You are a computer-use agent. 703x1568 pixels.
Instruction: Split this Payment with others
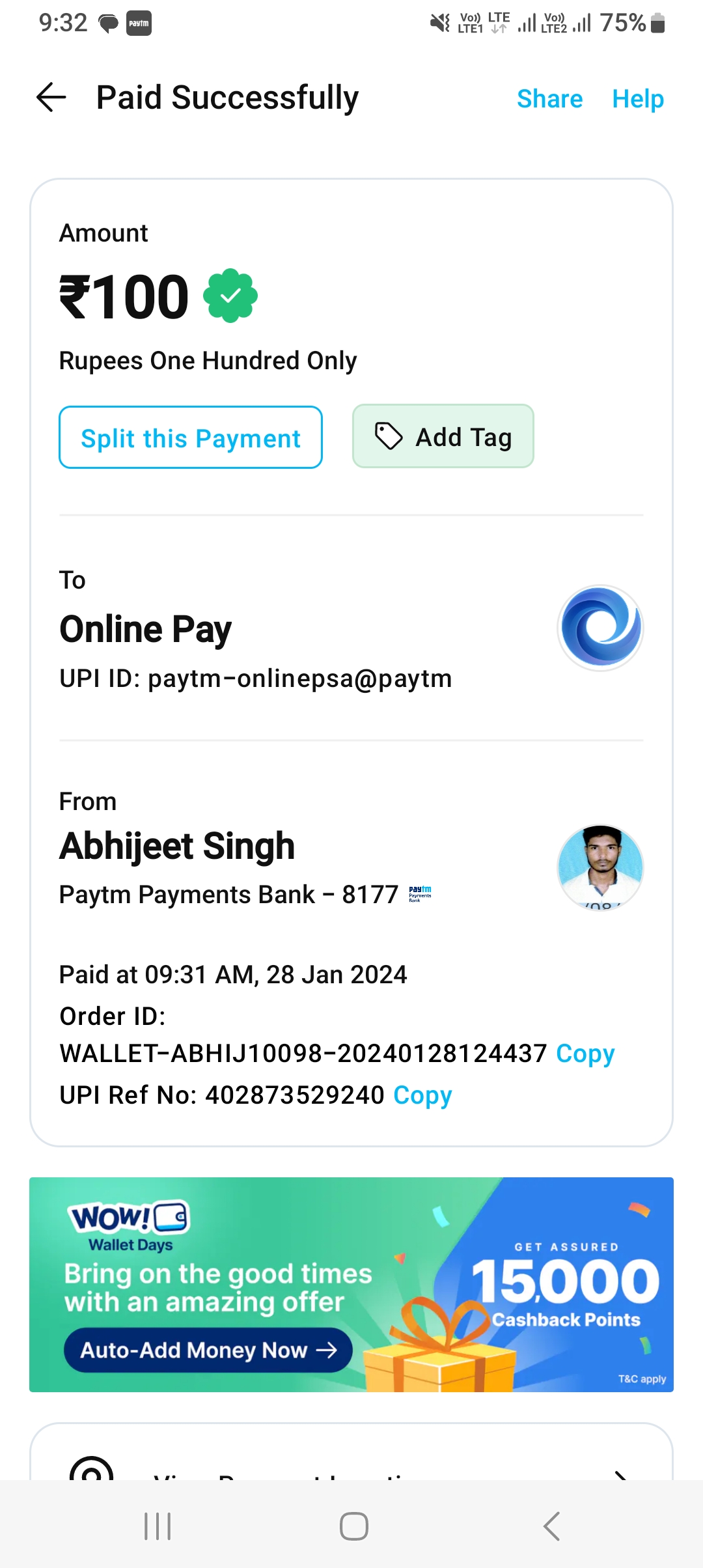[x=191, y=438]
